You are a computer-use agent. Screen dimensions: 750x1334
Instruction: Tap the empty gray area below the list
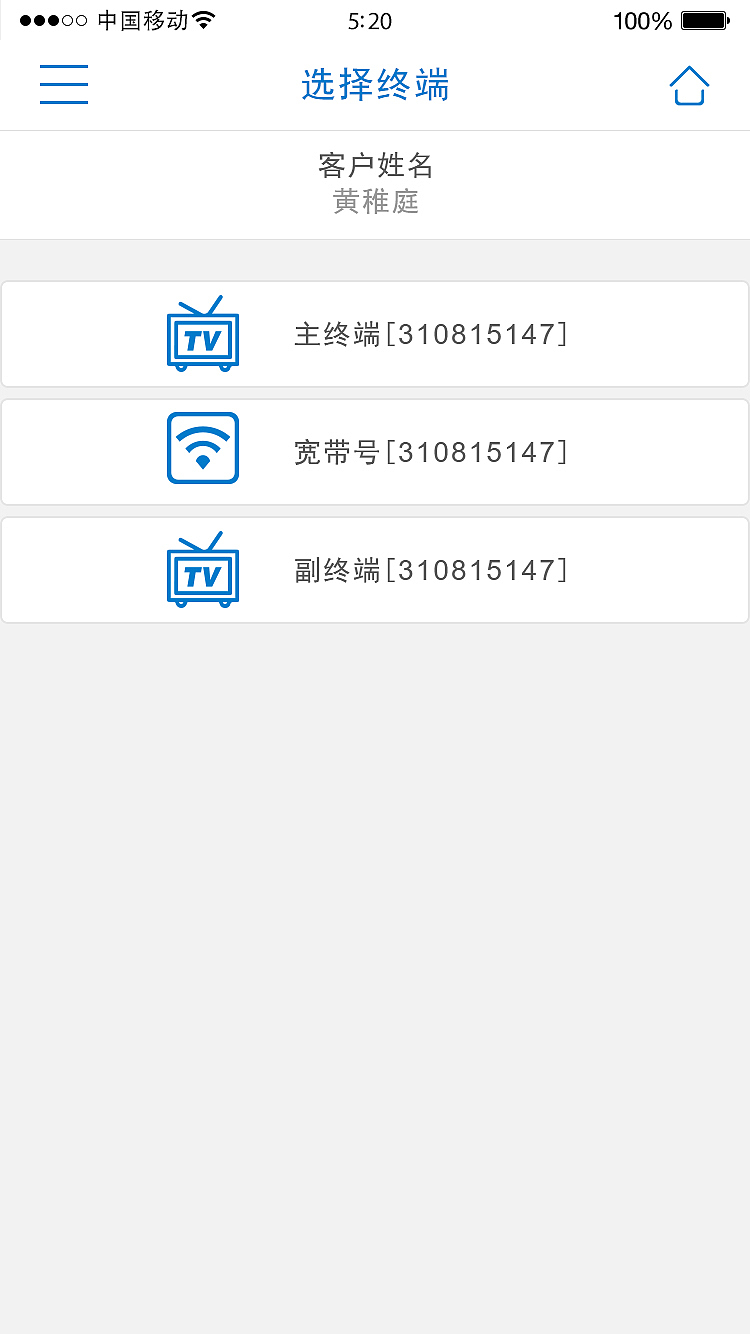[375, 900]
